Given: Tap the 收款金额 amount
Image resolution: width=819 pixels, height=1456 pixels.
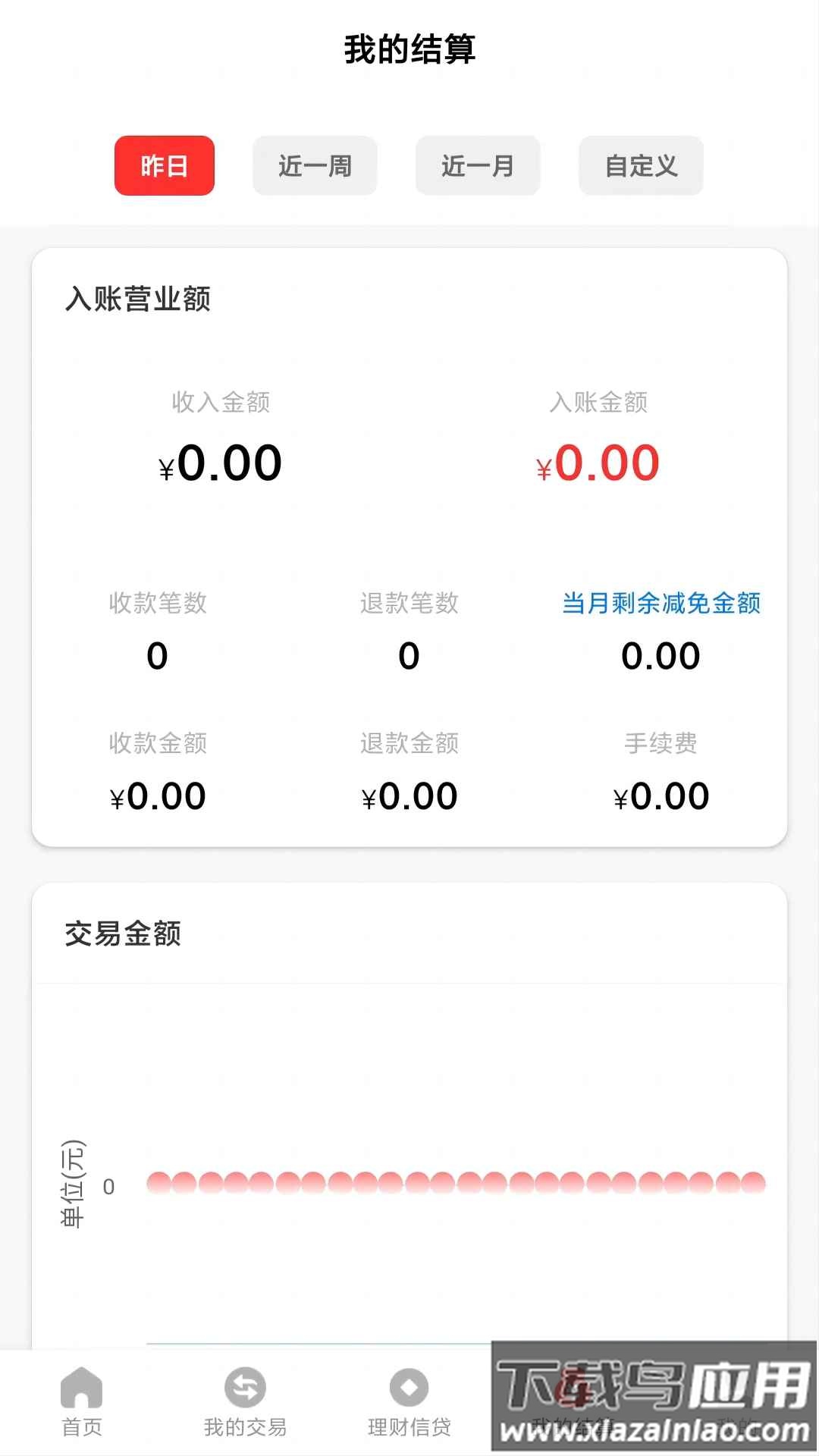Looking at the screenshot, I should click(158, 795).
